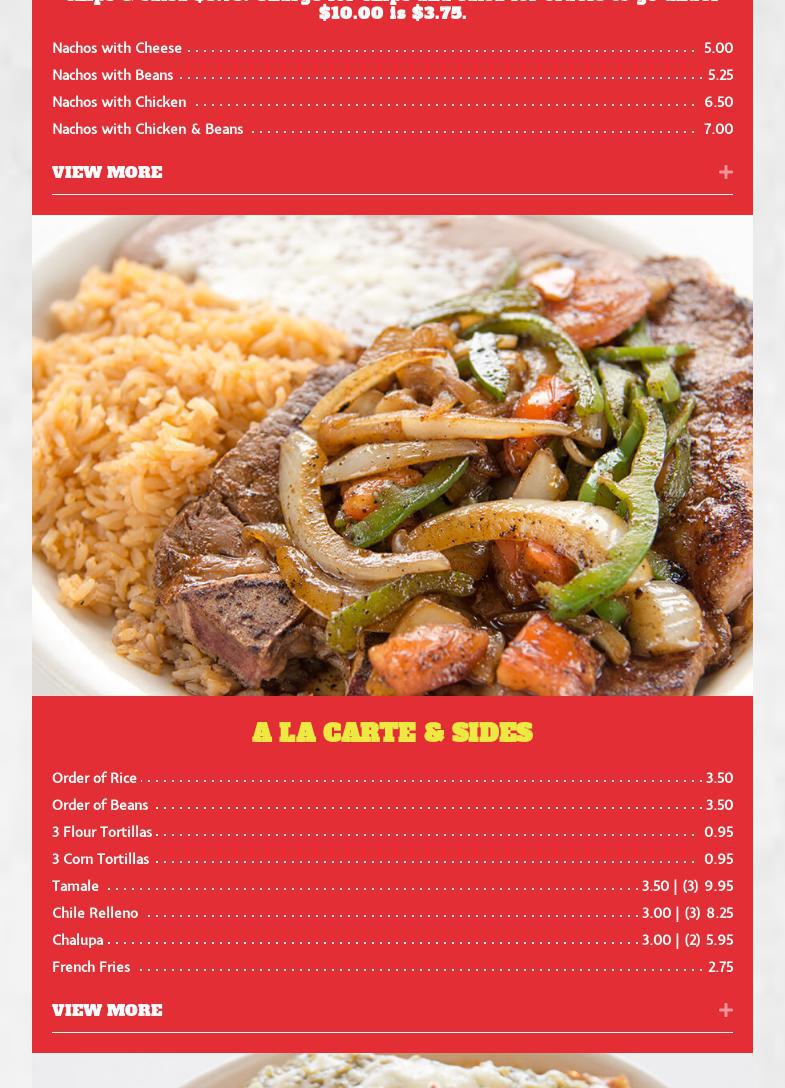
Task: Expand View More under A La Carte & Sides
Action: (107, 1011)
